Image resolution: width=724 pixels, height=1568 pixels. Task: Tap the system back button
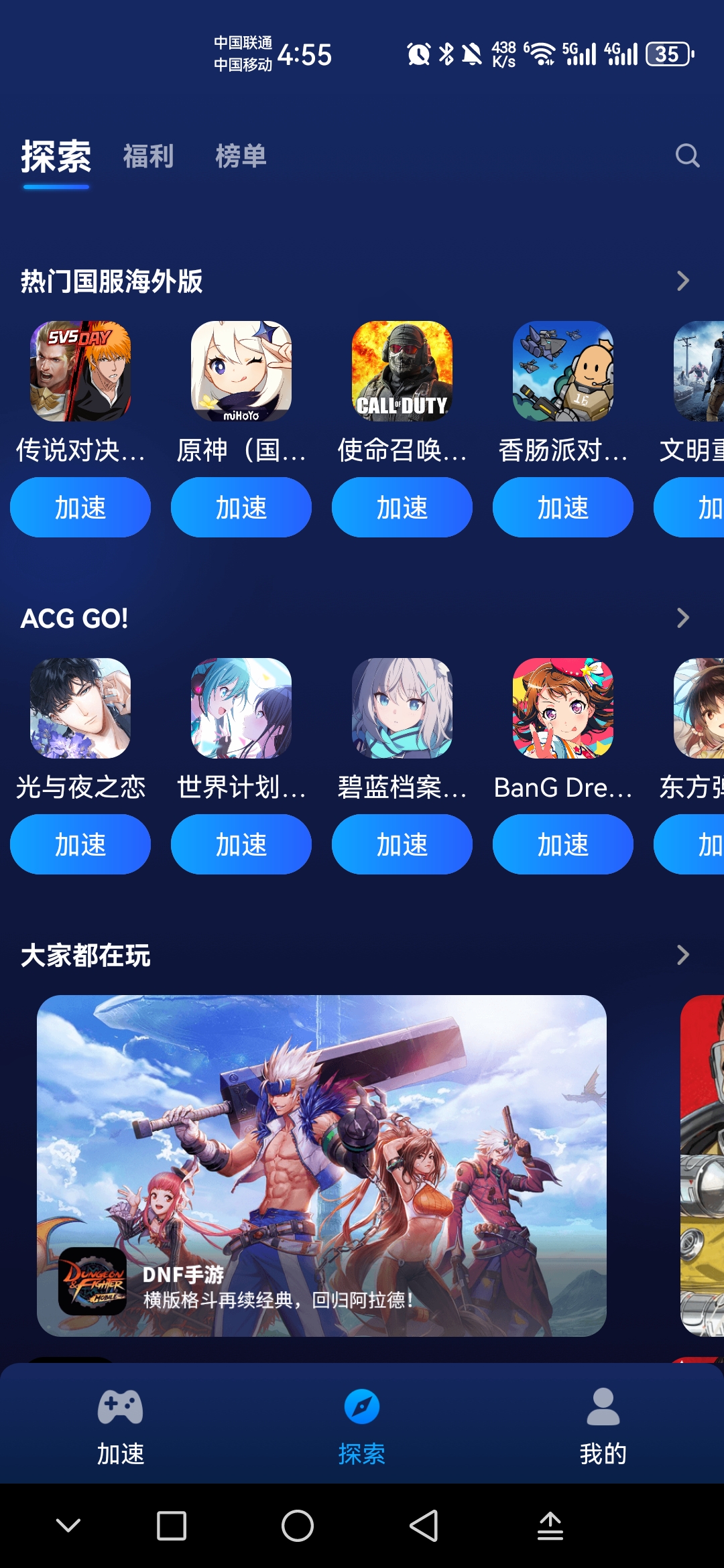(424, 1526)
